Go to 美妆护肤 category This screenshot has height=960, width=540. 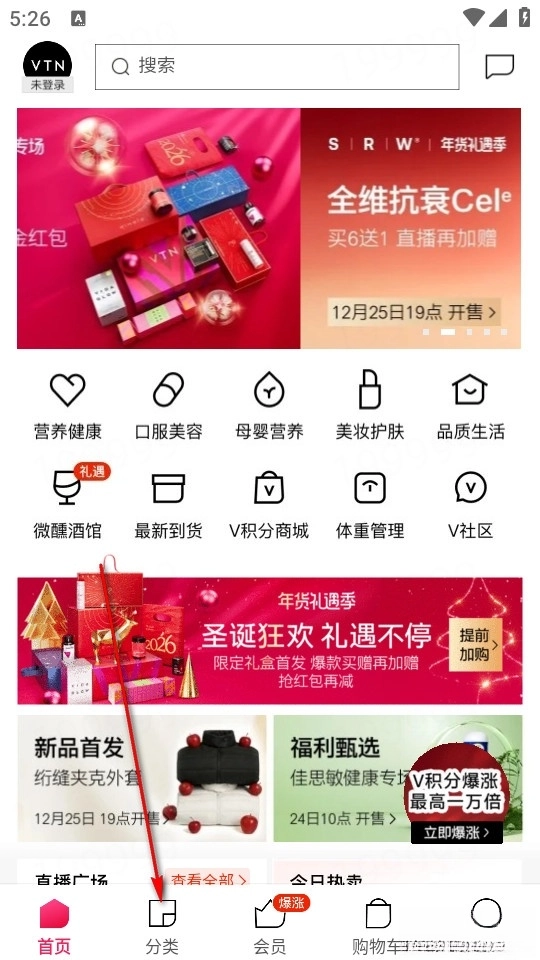point(370,405)
